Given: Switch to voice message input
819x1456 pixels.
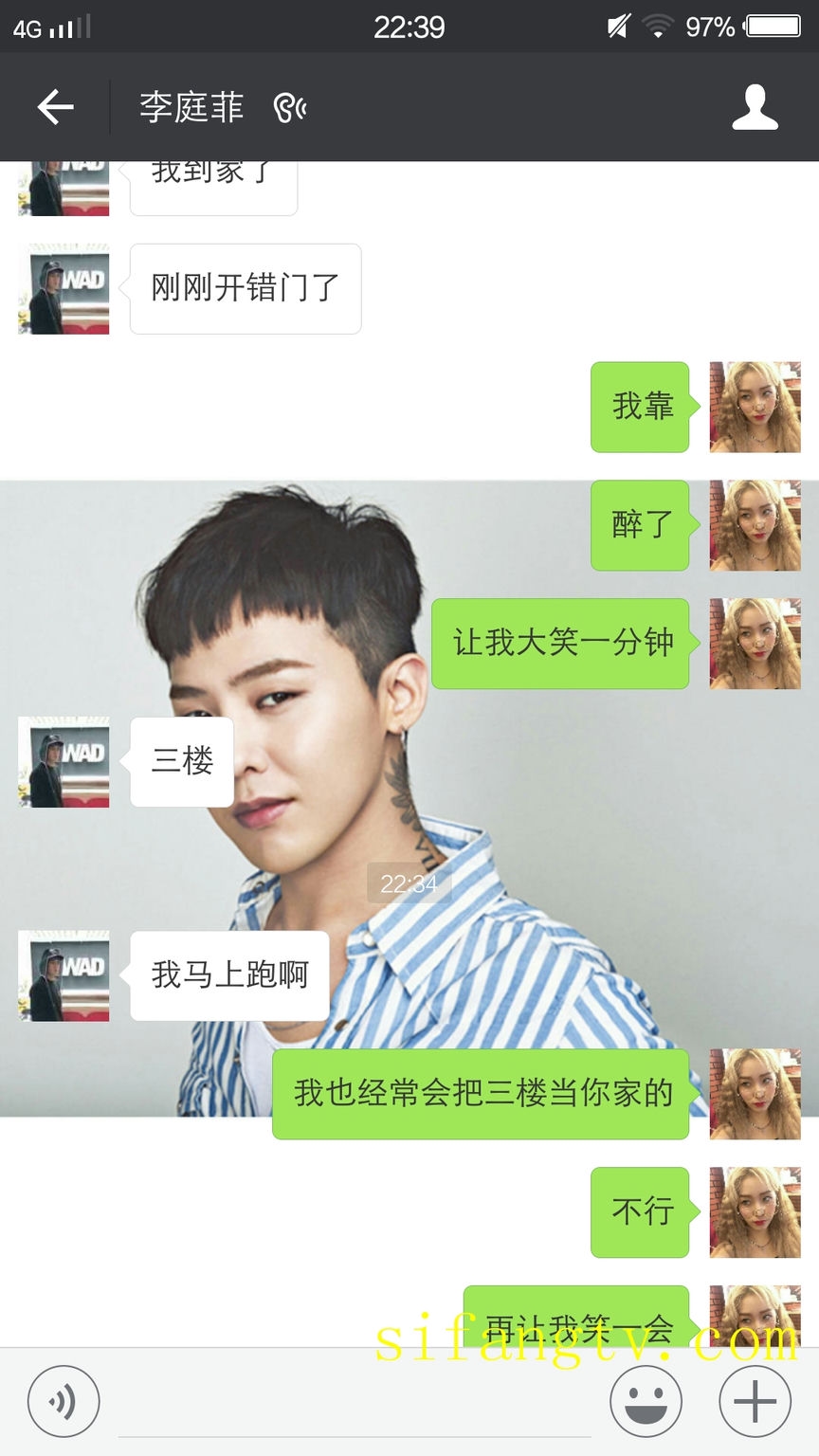Looking at the screenshot, I should click(63, 1401).
